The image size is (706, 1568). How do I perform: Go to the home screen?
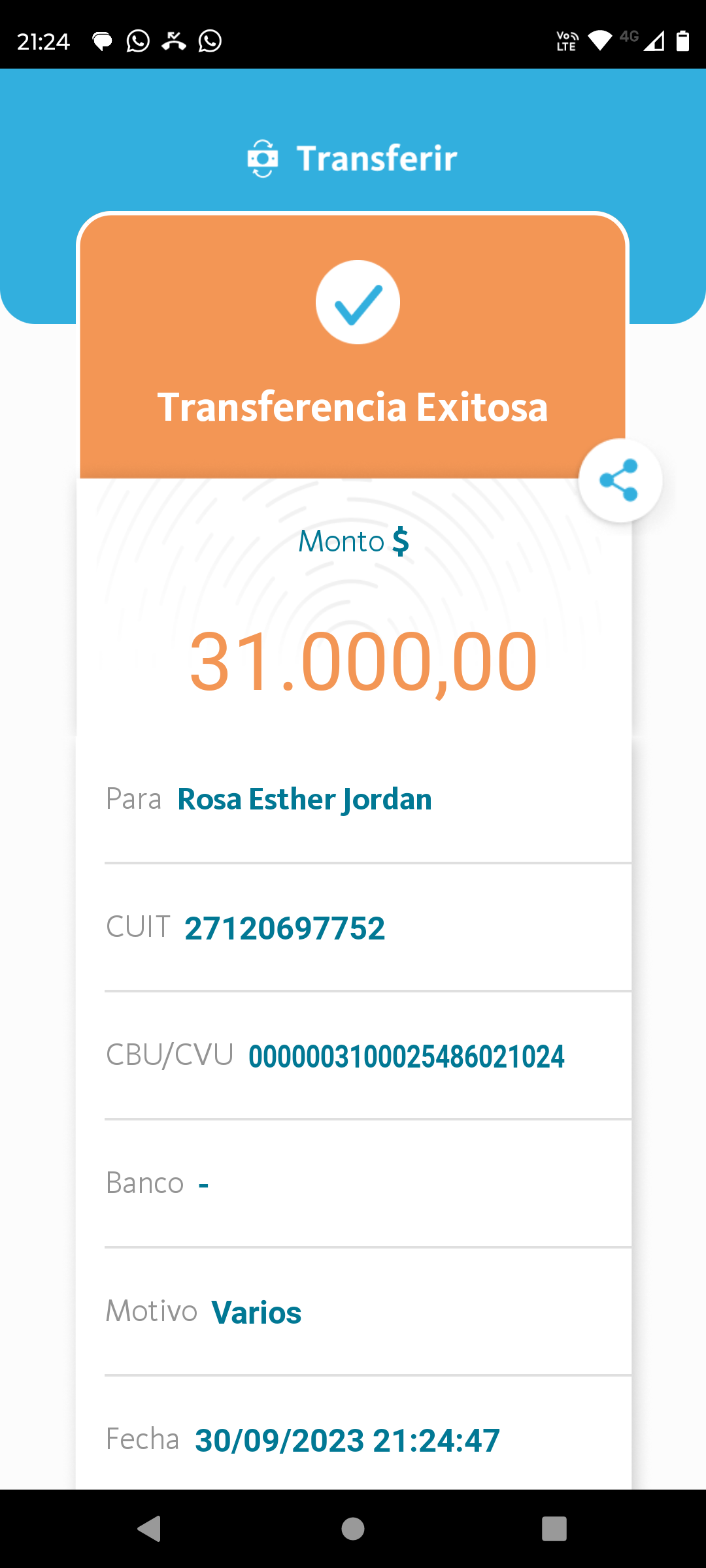(x=353, y=1529)
